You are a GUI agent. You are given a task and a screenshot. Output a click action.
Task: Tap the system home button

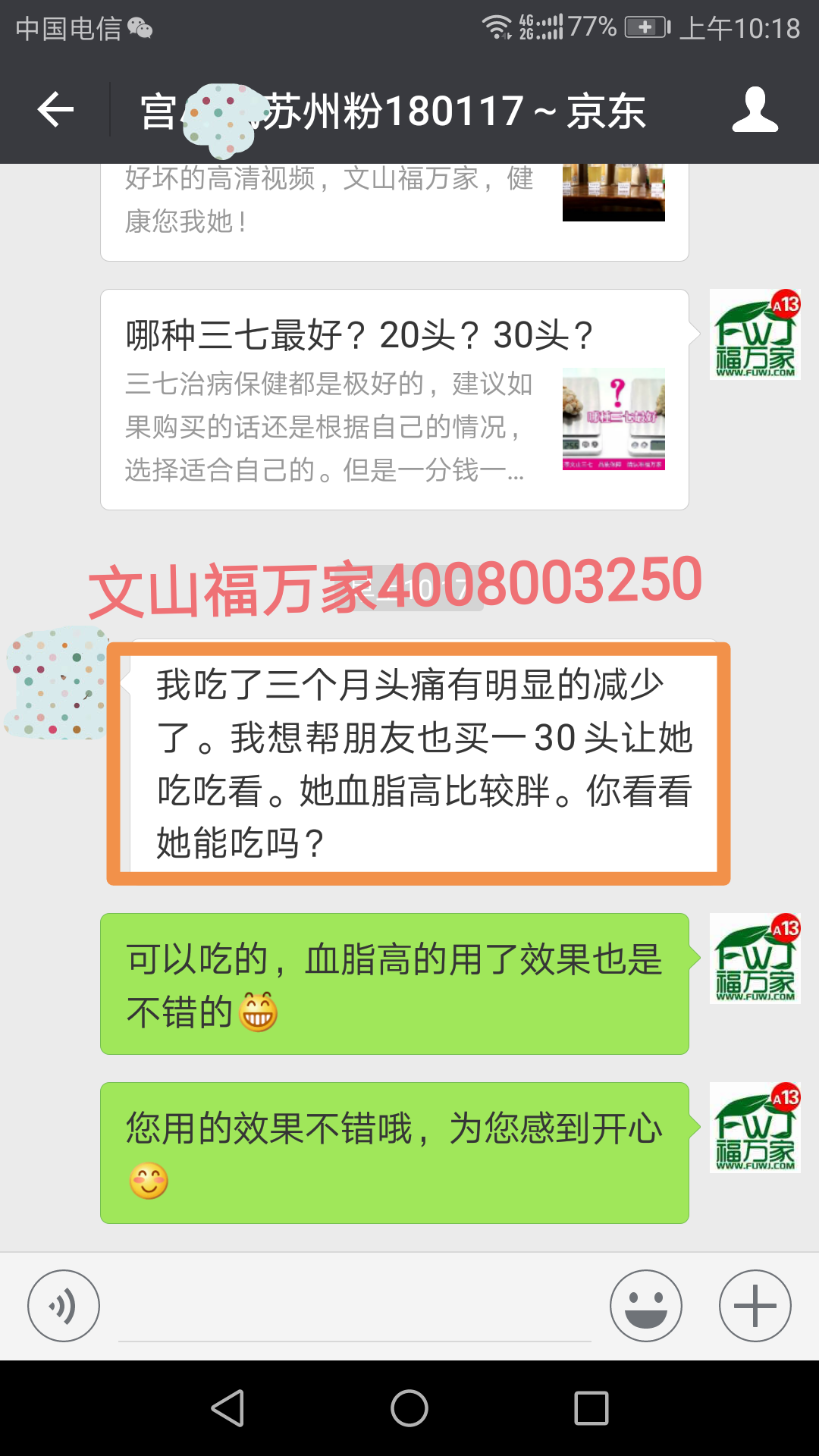click(x=409, y=1409)
